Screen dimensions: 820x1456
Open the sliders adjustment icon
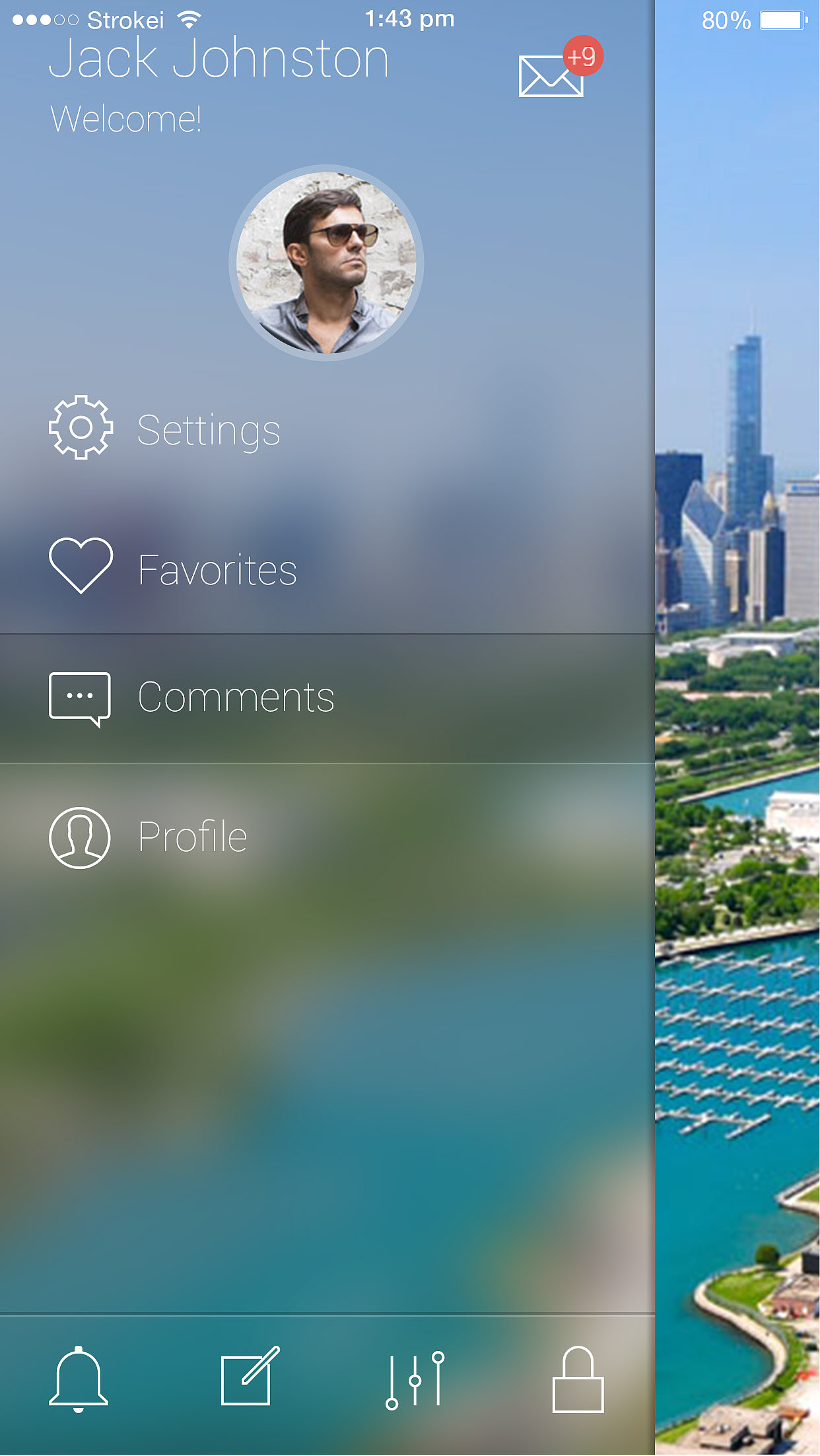[x=415, y=1380]
